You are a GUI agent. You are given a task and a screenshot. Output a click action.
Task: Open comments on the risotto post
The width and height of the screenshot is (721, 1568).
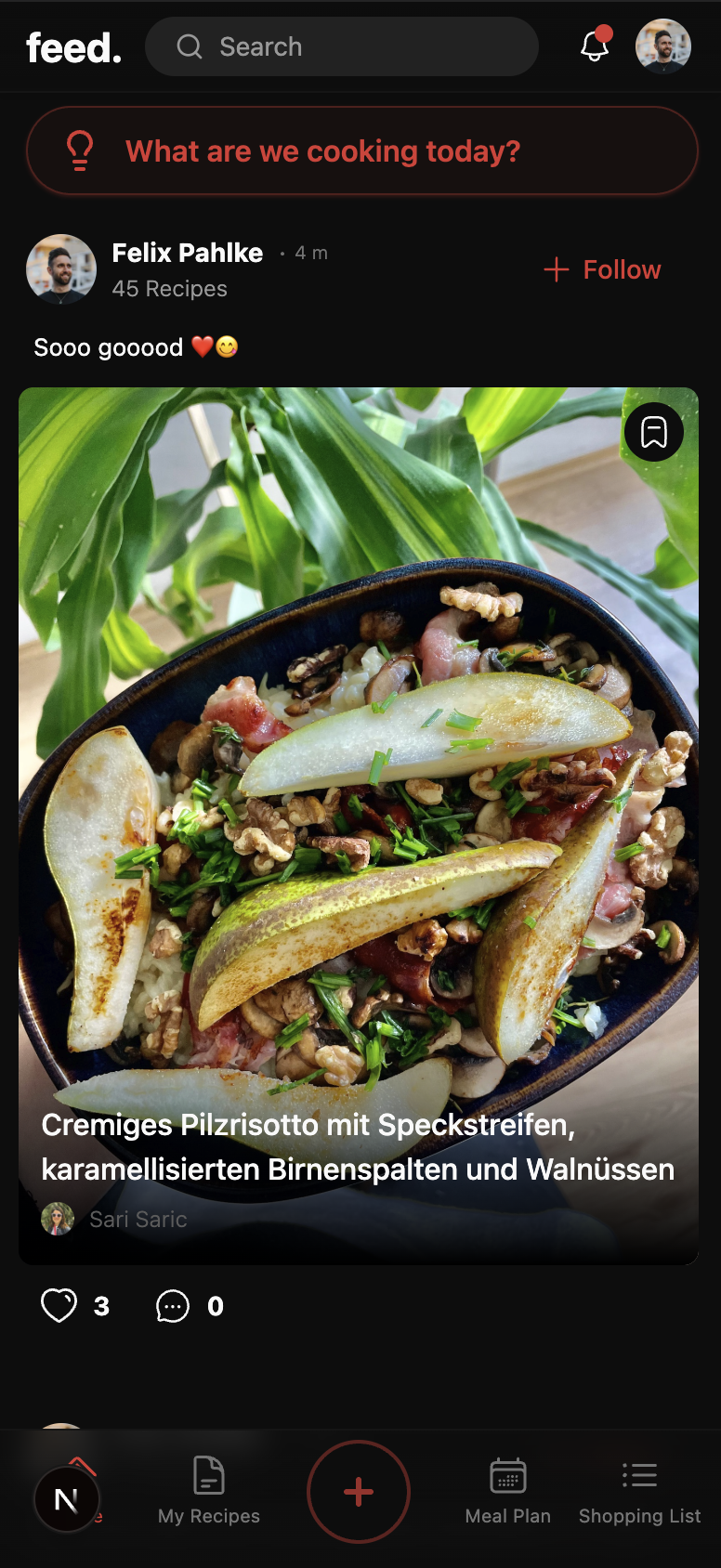coord(173,1305)
